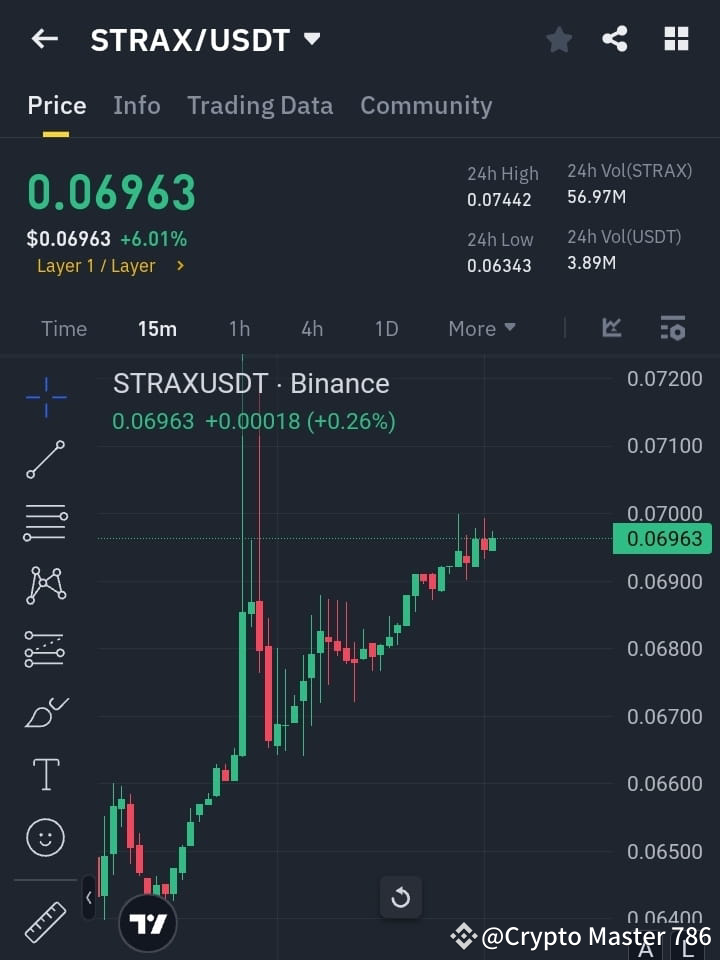
Task: Select the trend line drawing tool
Action: tap(44, 461)
